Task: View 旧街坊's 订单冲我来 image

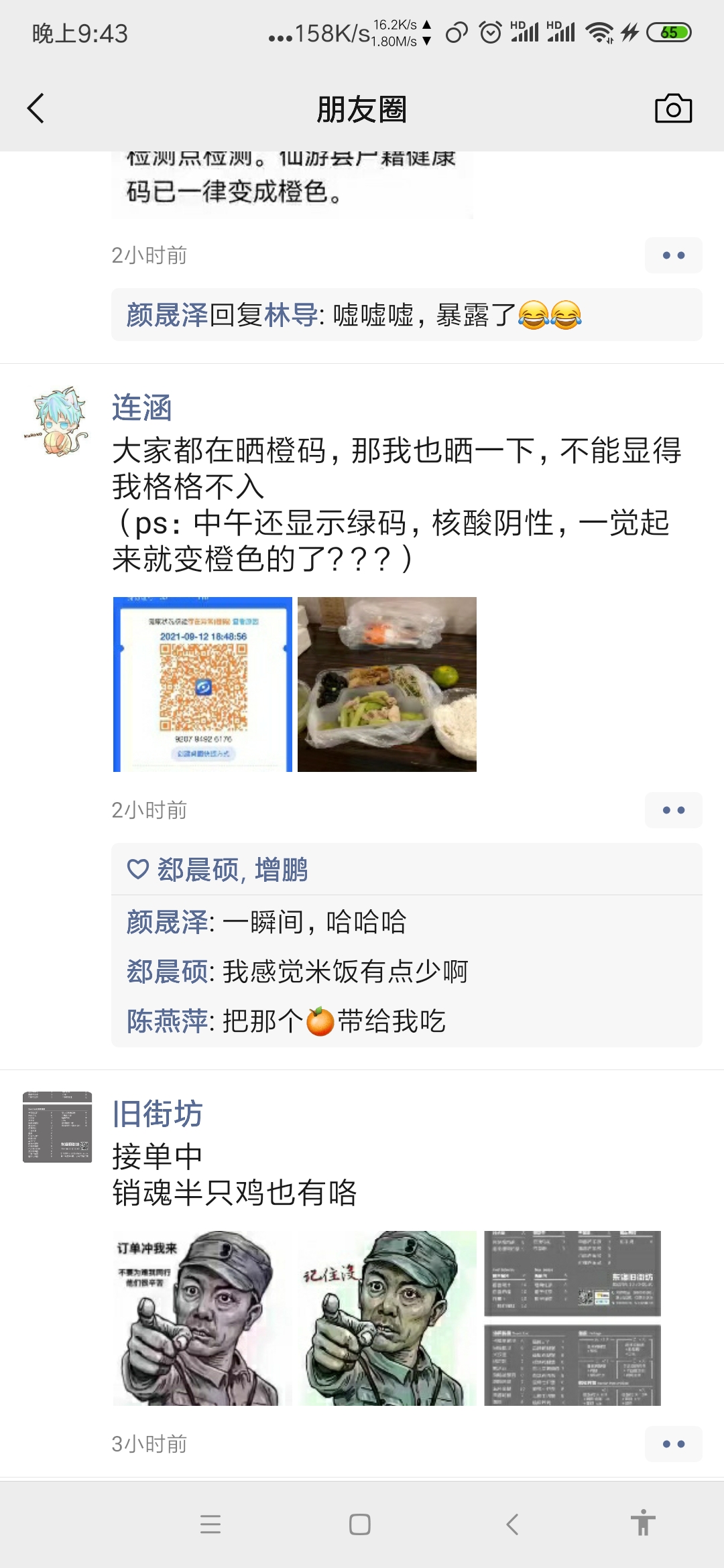Action: click(202, 1318)
